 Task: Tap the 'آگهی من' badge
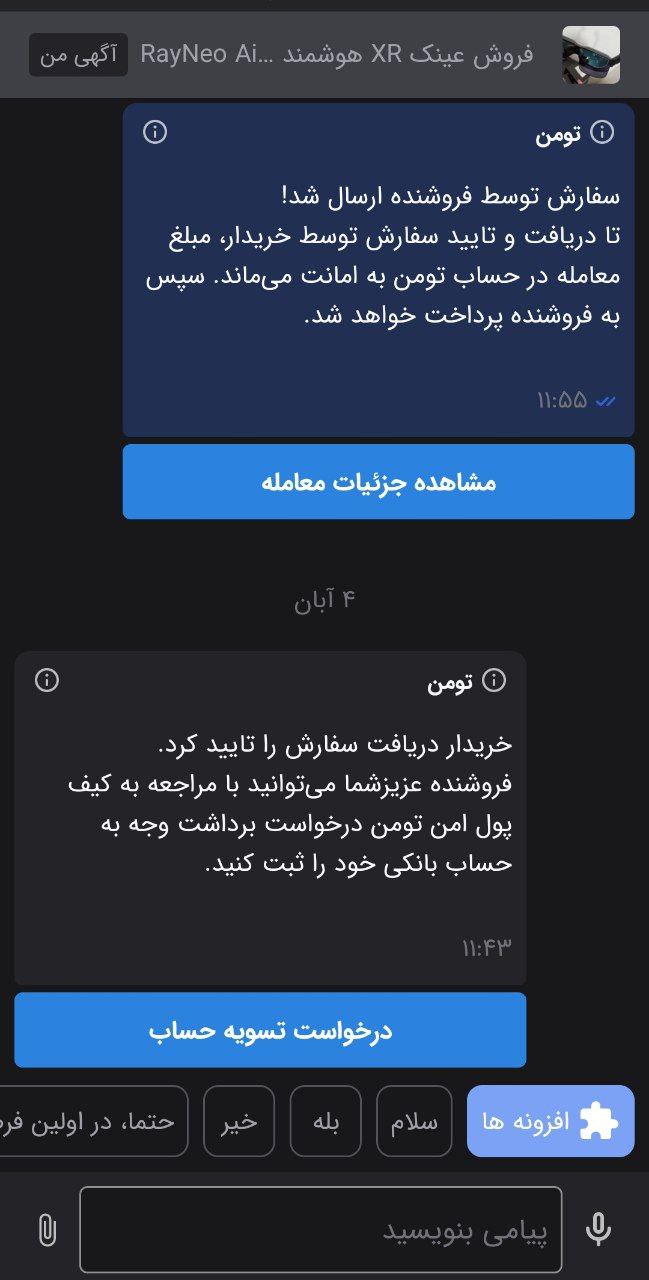point(78,55)
